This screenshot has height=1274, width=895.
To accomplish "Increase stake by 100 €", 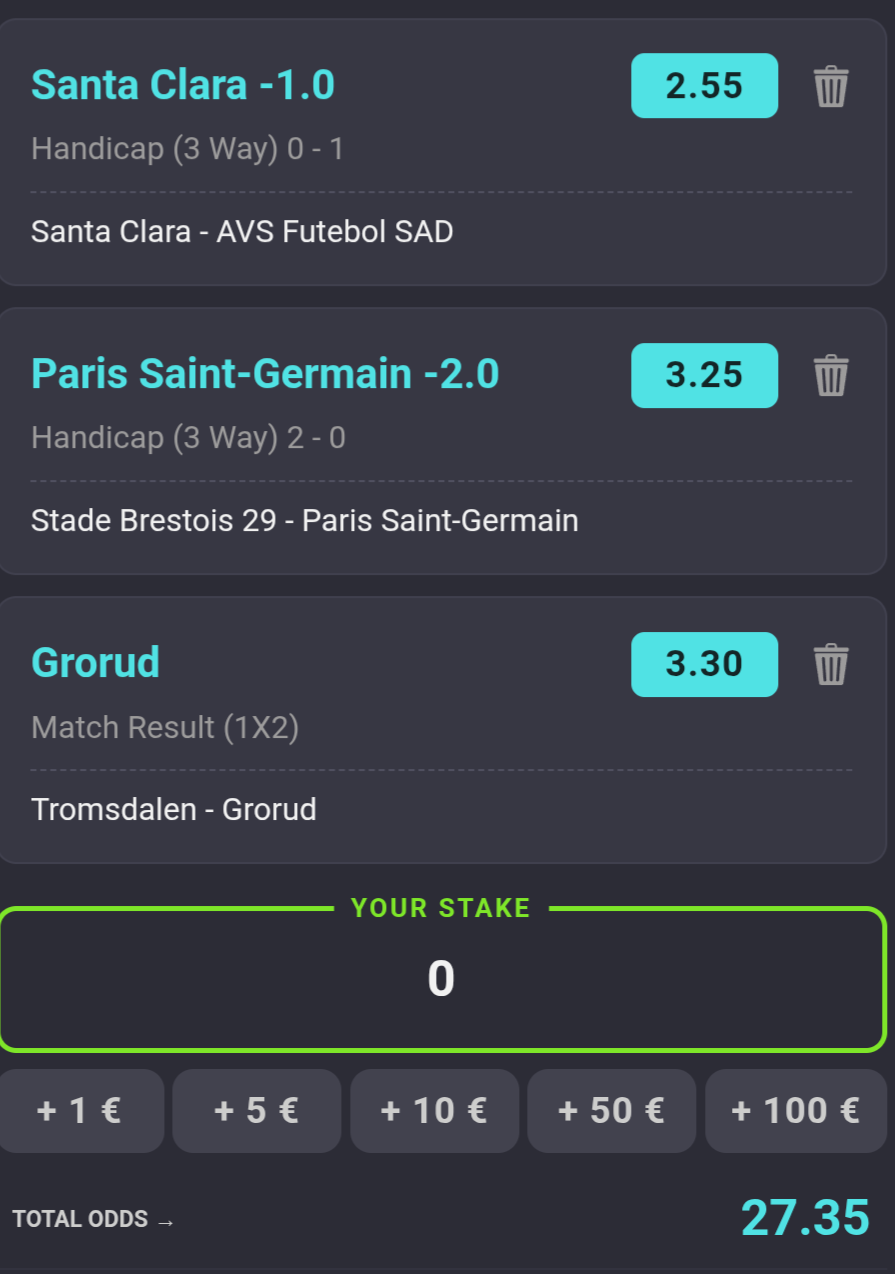I will click(796, 1111).
